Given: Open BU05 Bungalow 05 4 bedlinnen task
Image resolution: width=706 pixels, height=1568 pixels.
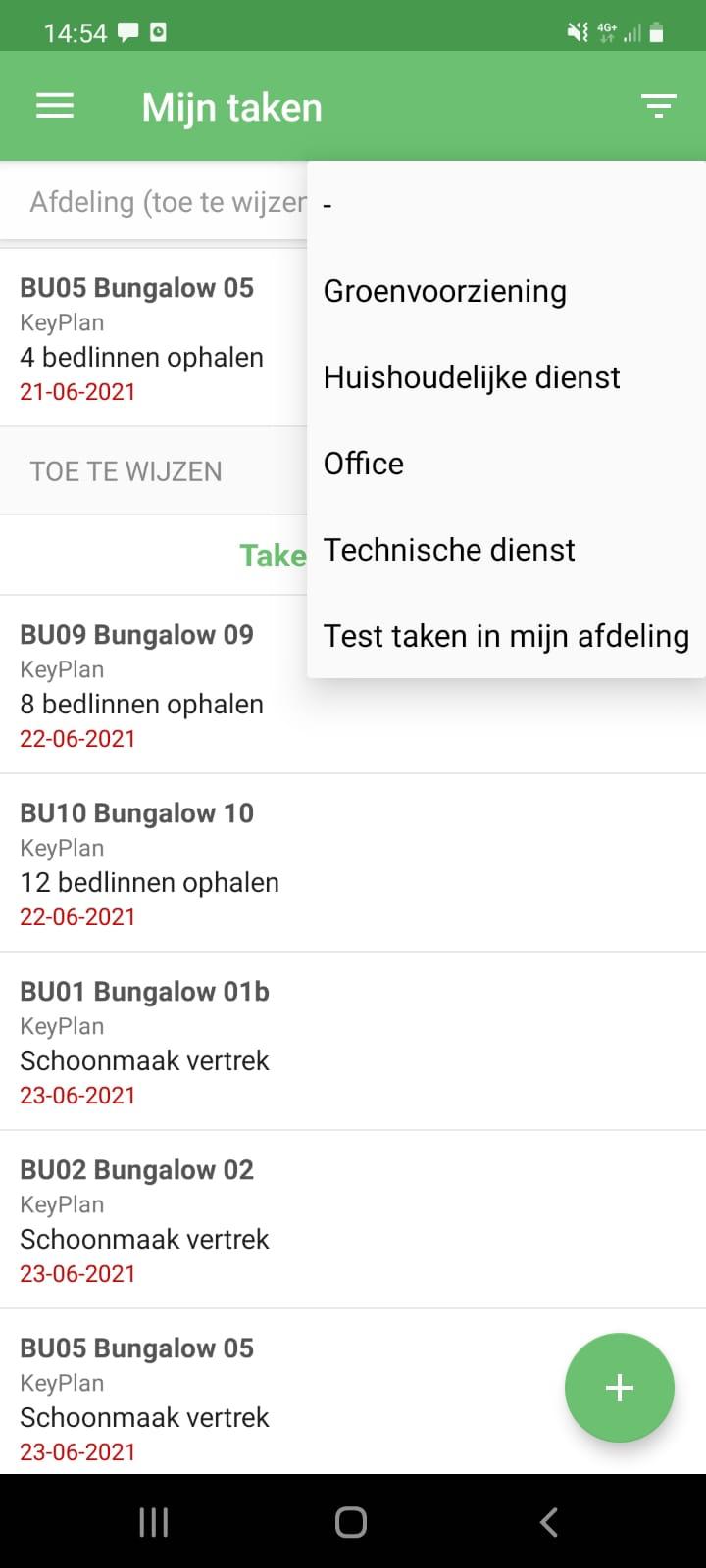Looking at the screenshot, I should 147,338.
